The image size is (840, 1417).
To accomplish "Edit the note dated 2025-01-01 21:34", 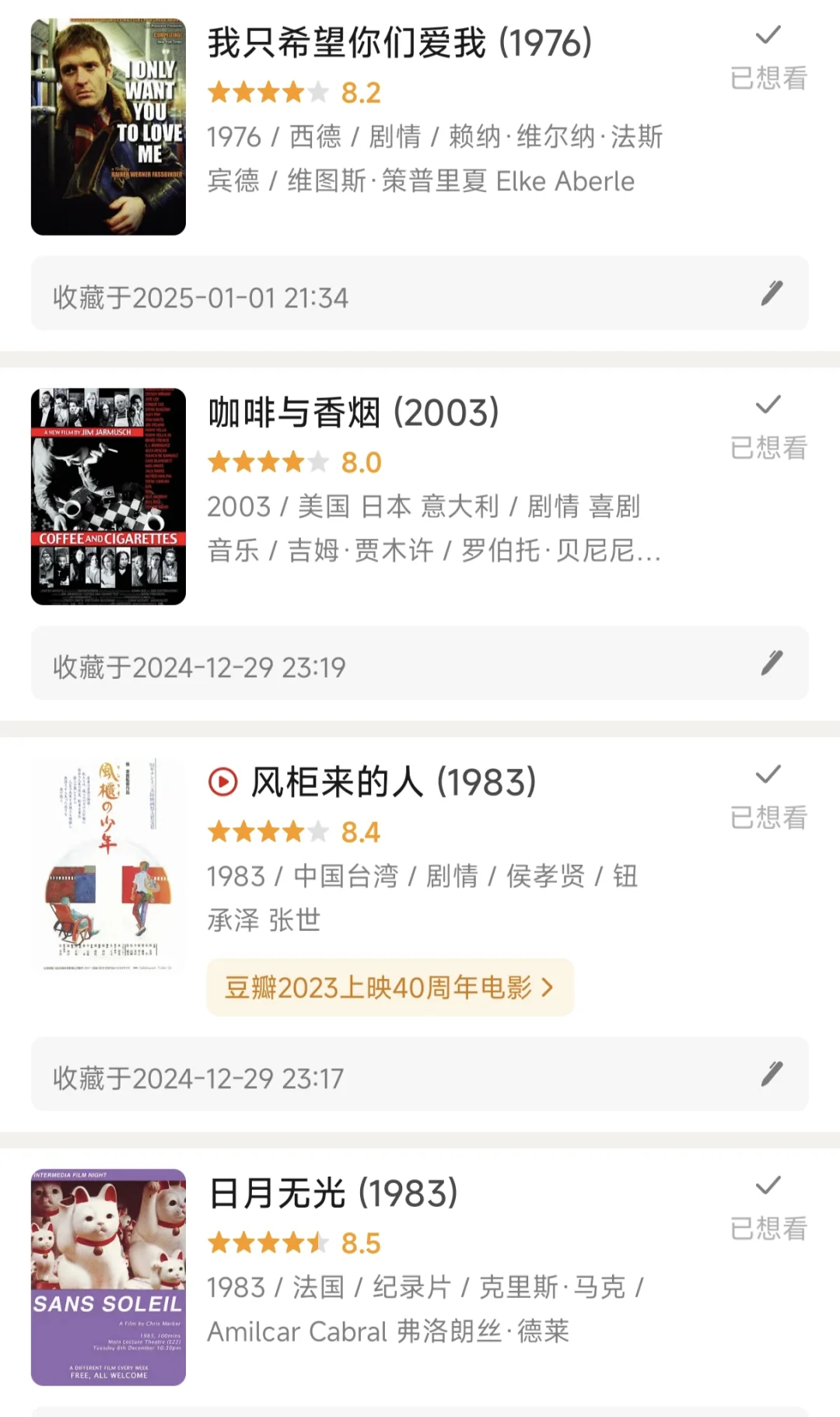I will 771,294.
